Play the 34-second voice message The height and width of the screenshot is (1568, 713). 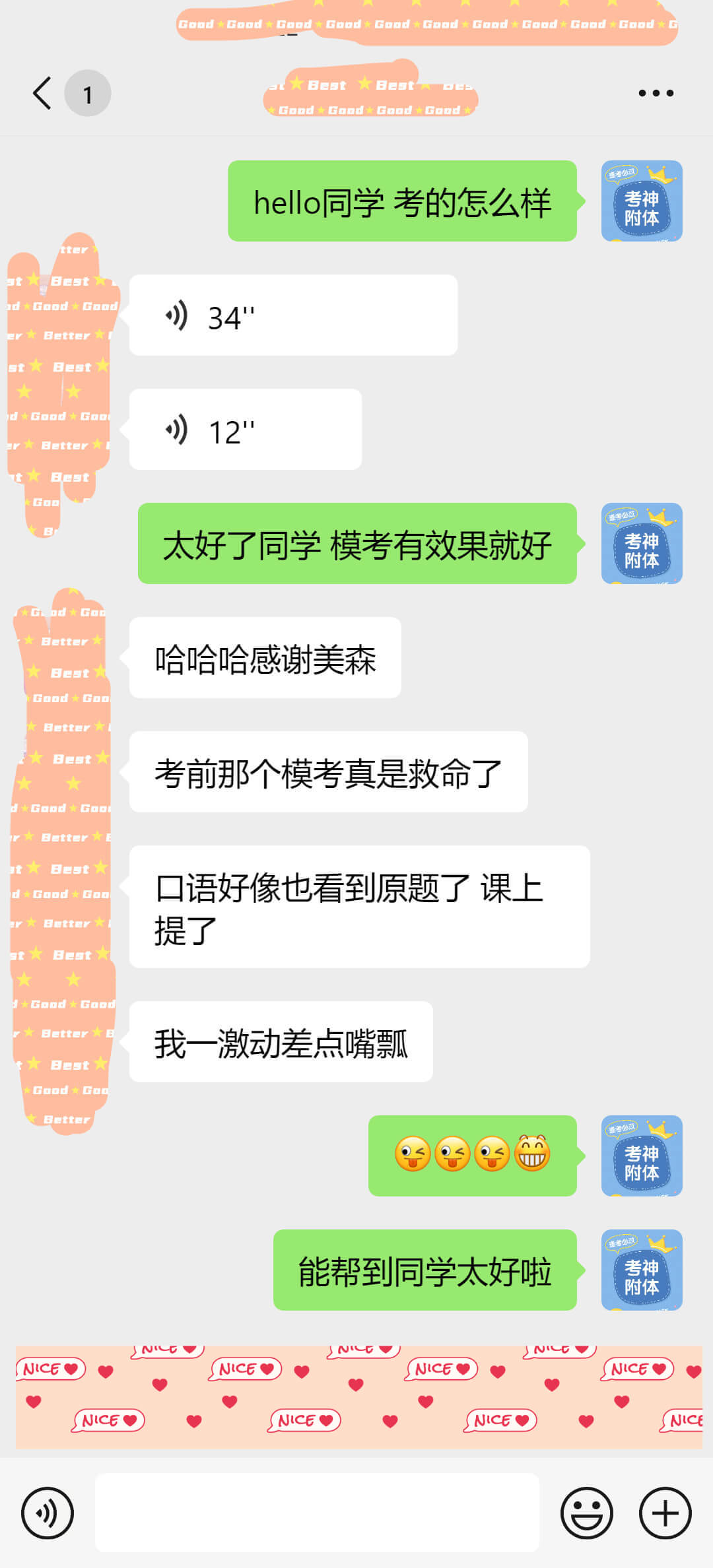tap(292, 315)
